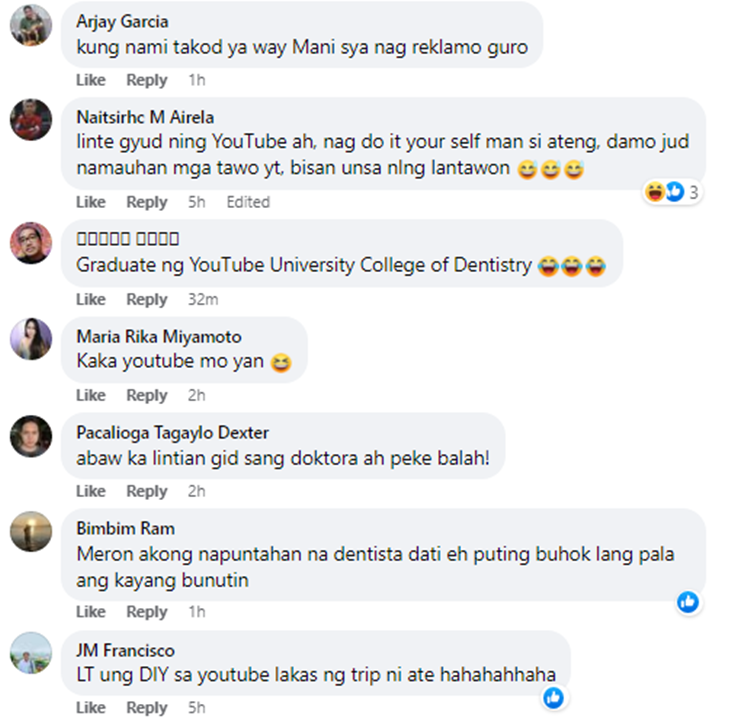View the like reaction on Bimbim Ram's comment

pos(688,601)
